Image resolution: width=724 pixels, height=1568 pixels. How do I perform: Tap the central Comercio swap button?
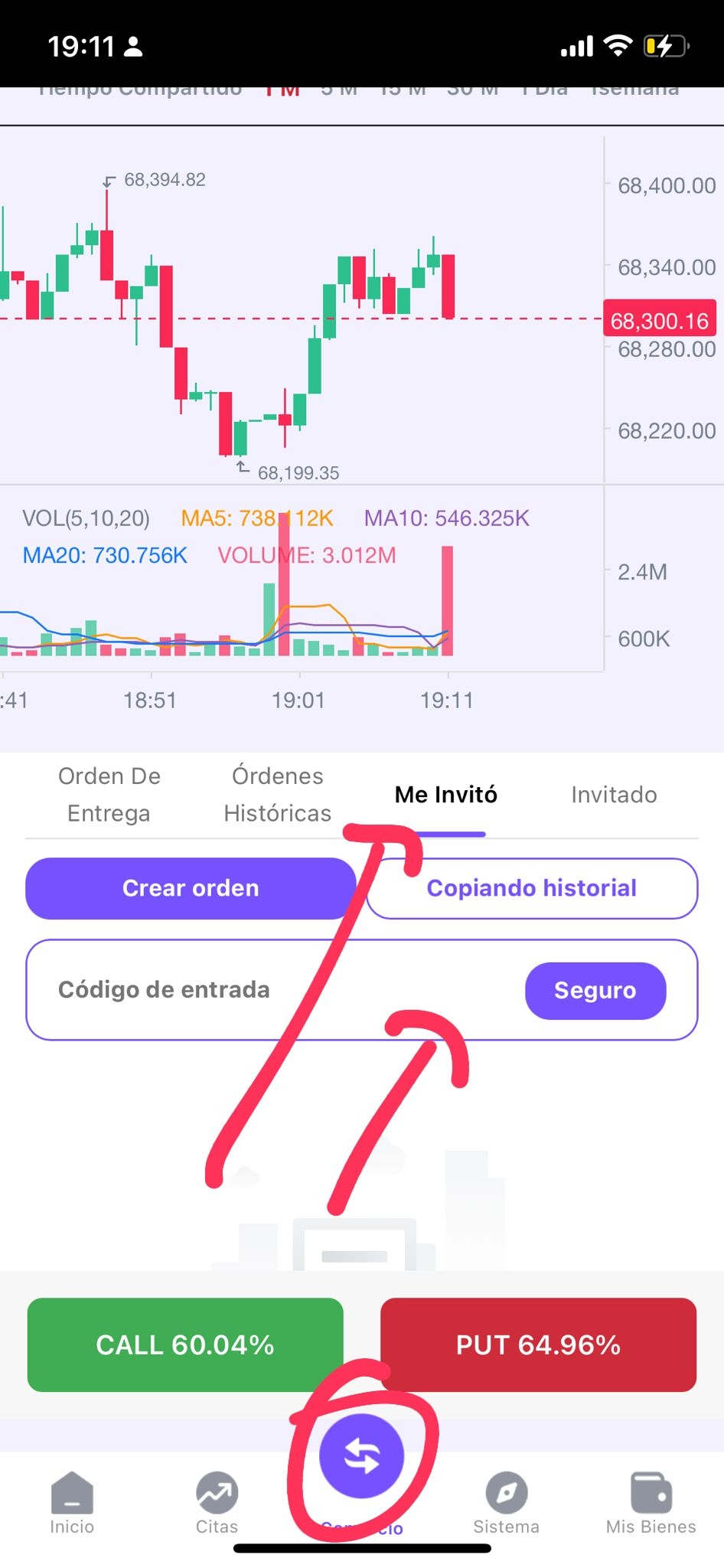coord(361,1456)
